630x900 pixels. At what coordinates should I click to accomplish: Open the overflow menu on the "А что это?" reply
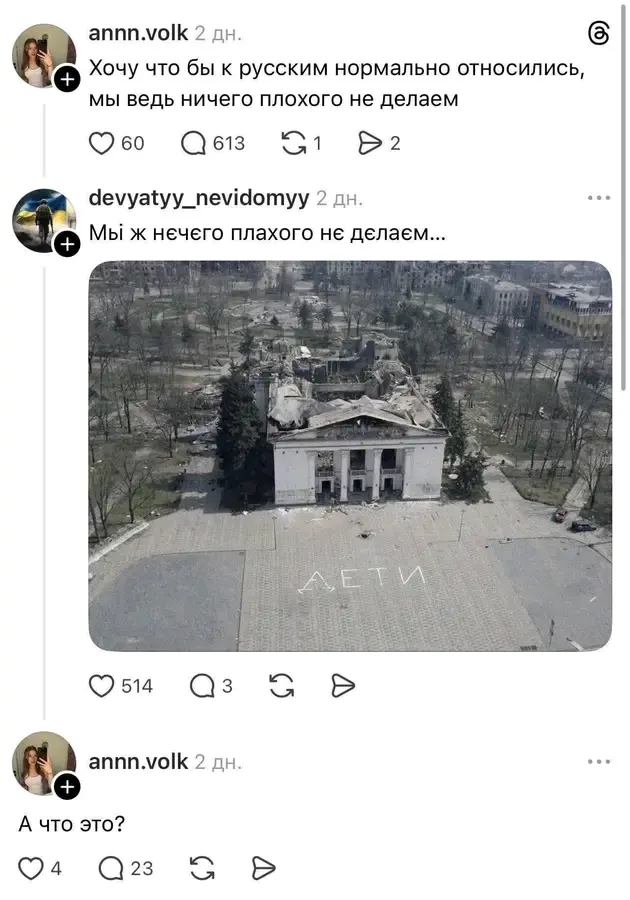599,762
